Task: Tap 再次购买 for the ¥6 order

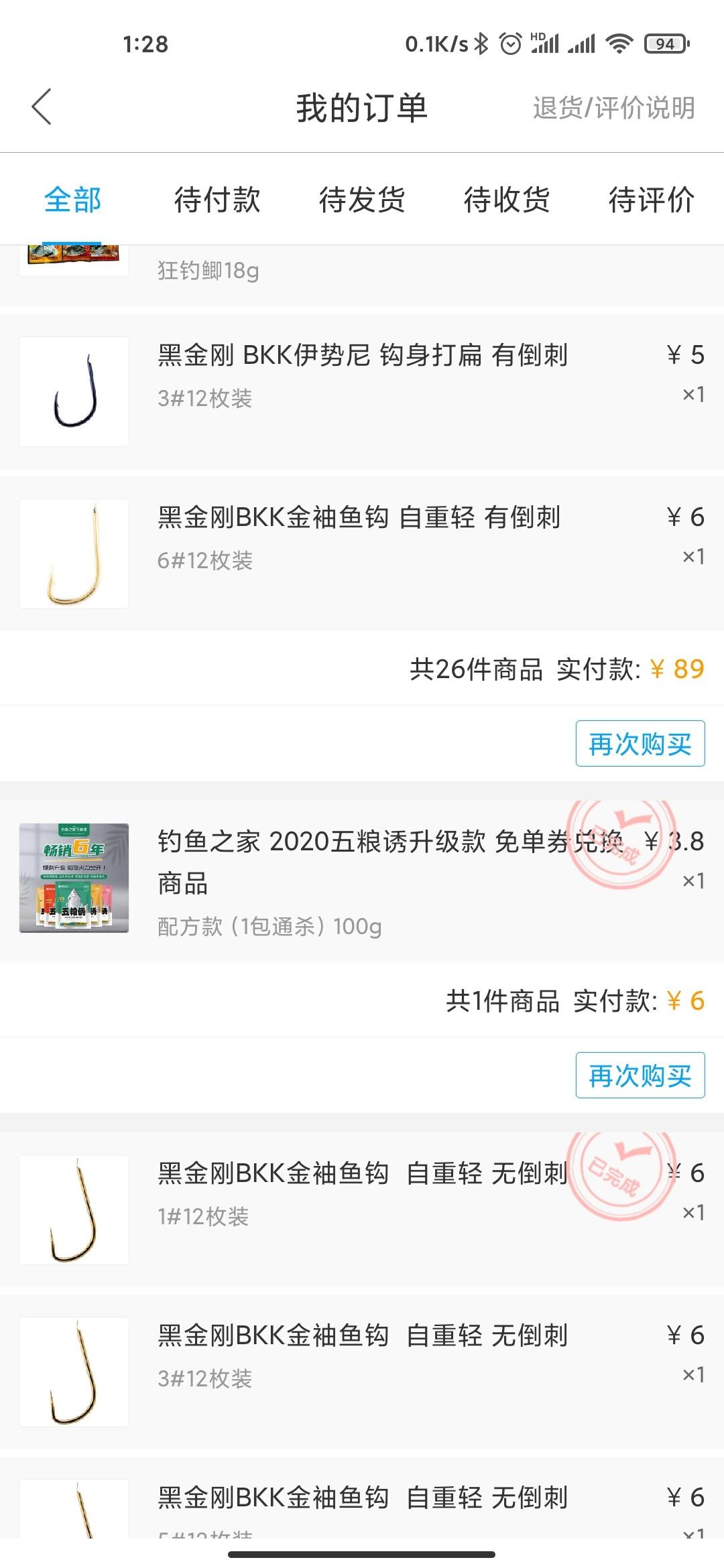Action: tap(640, 1075)
